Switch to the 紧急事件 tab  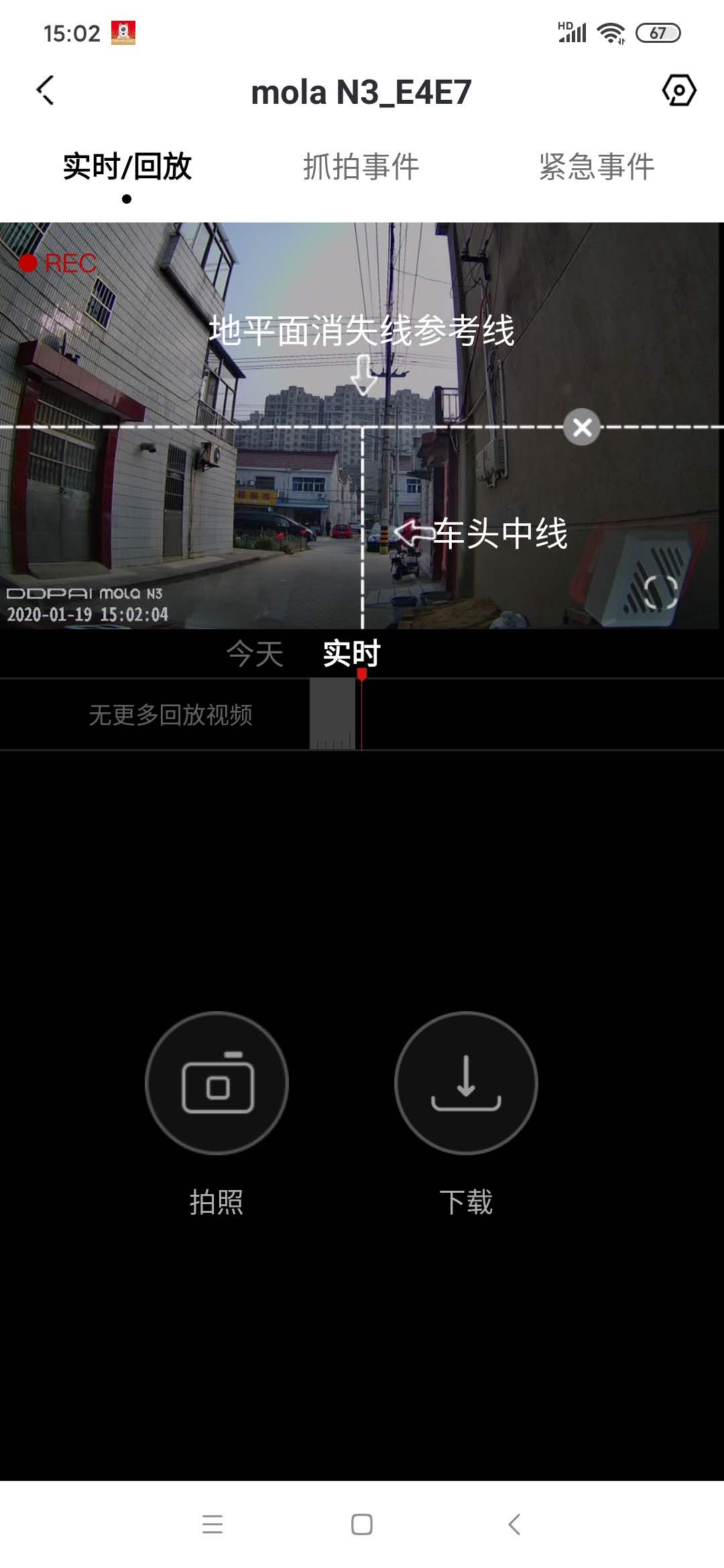pyautogui.click(x=597, y=167)
